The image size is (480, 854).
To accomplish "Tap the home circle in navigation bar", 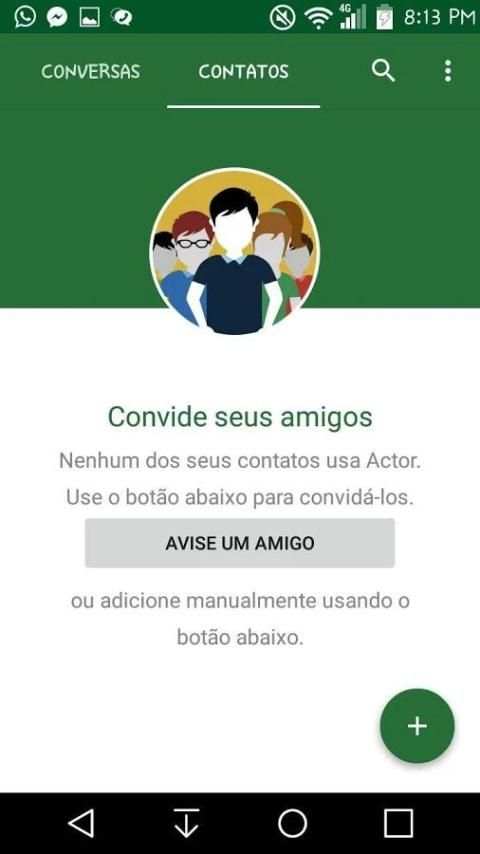I will click(293, 823).
